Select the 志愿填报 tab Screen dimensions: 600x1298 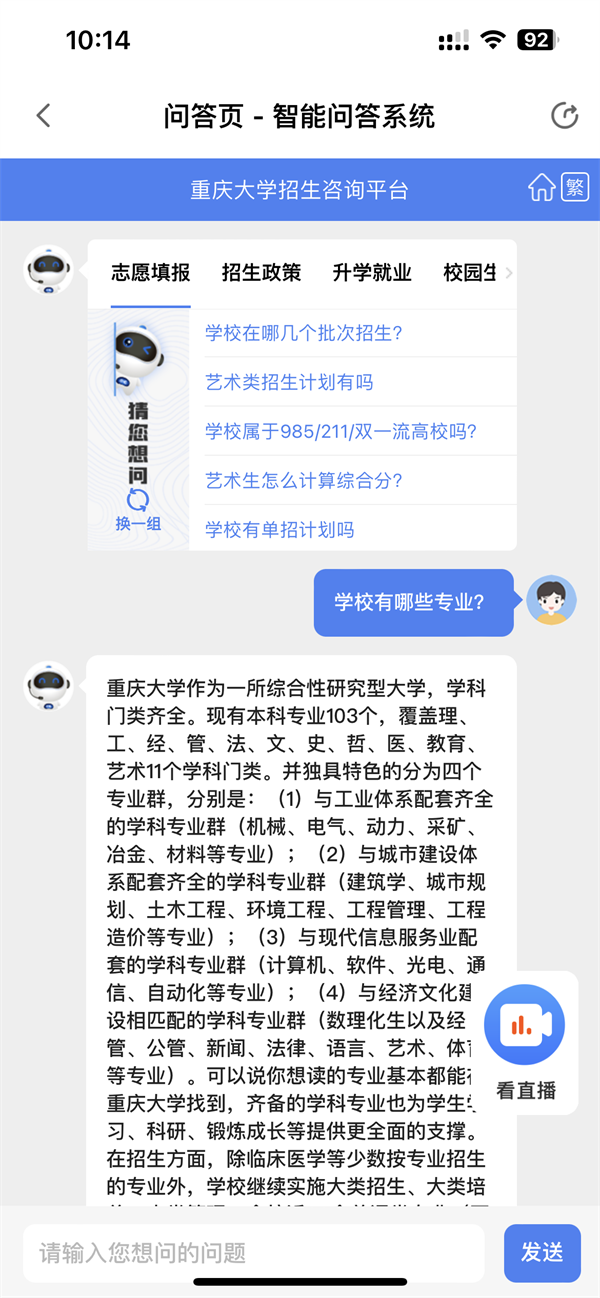[150, 273]
